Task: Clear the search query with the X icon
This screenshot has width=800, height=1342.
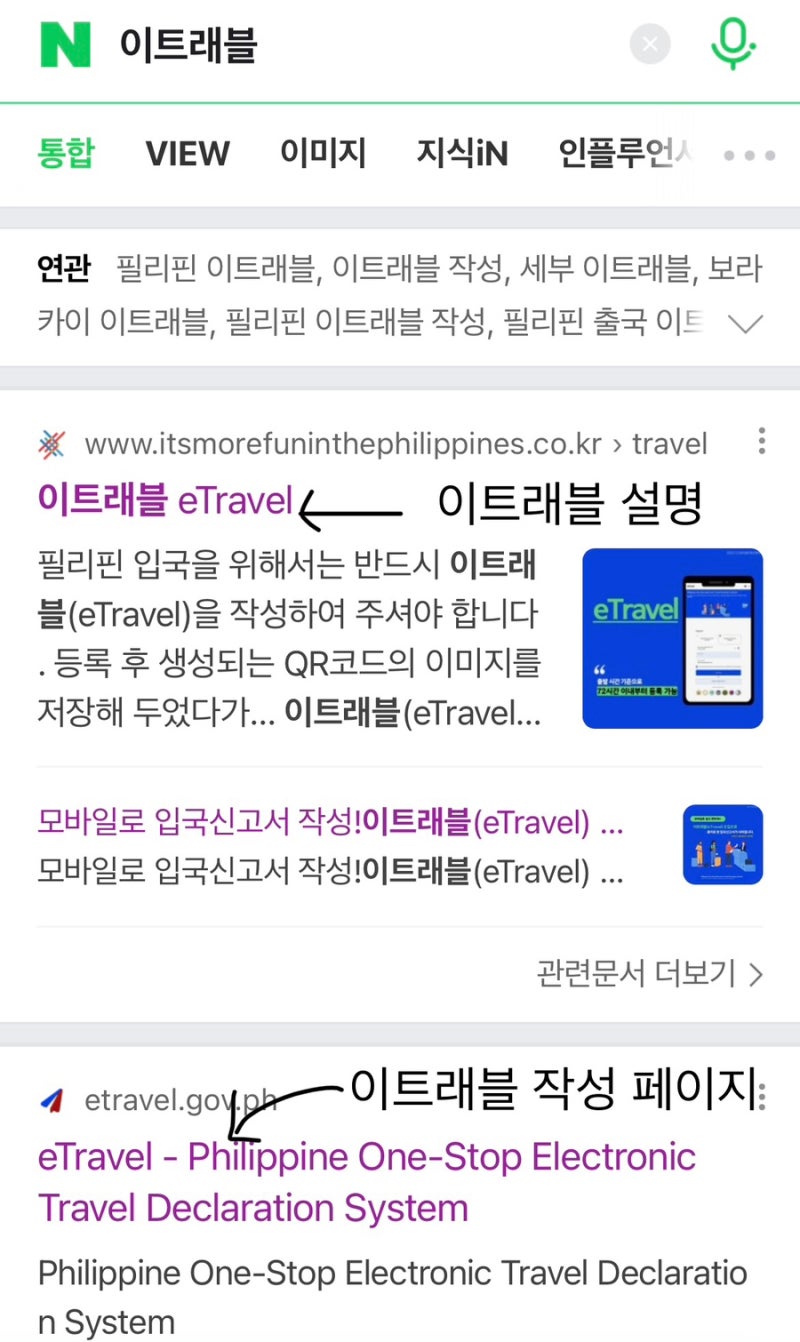Action: (650, 44)
